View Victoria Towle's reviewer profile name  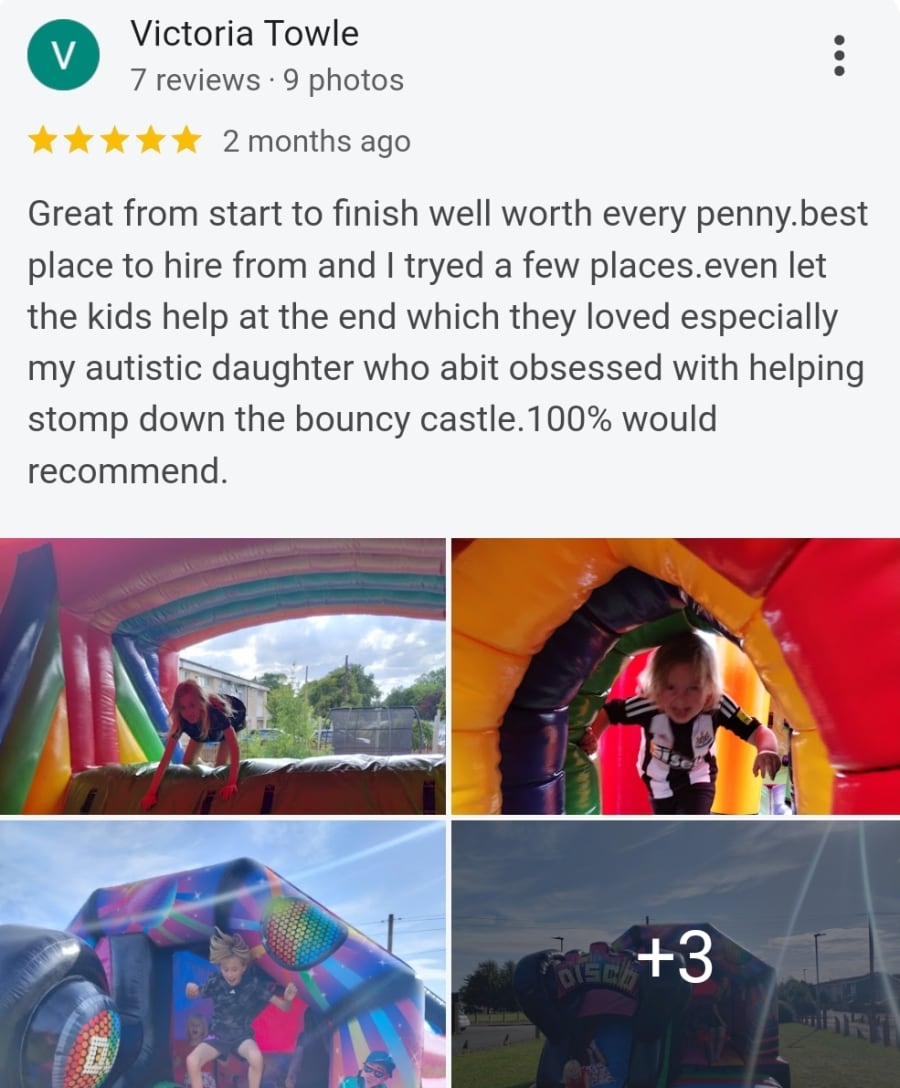(244, 34)
